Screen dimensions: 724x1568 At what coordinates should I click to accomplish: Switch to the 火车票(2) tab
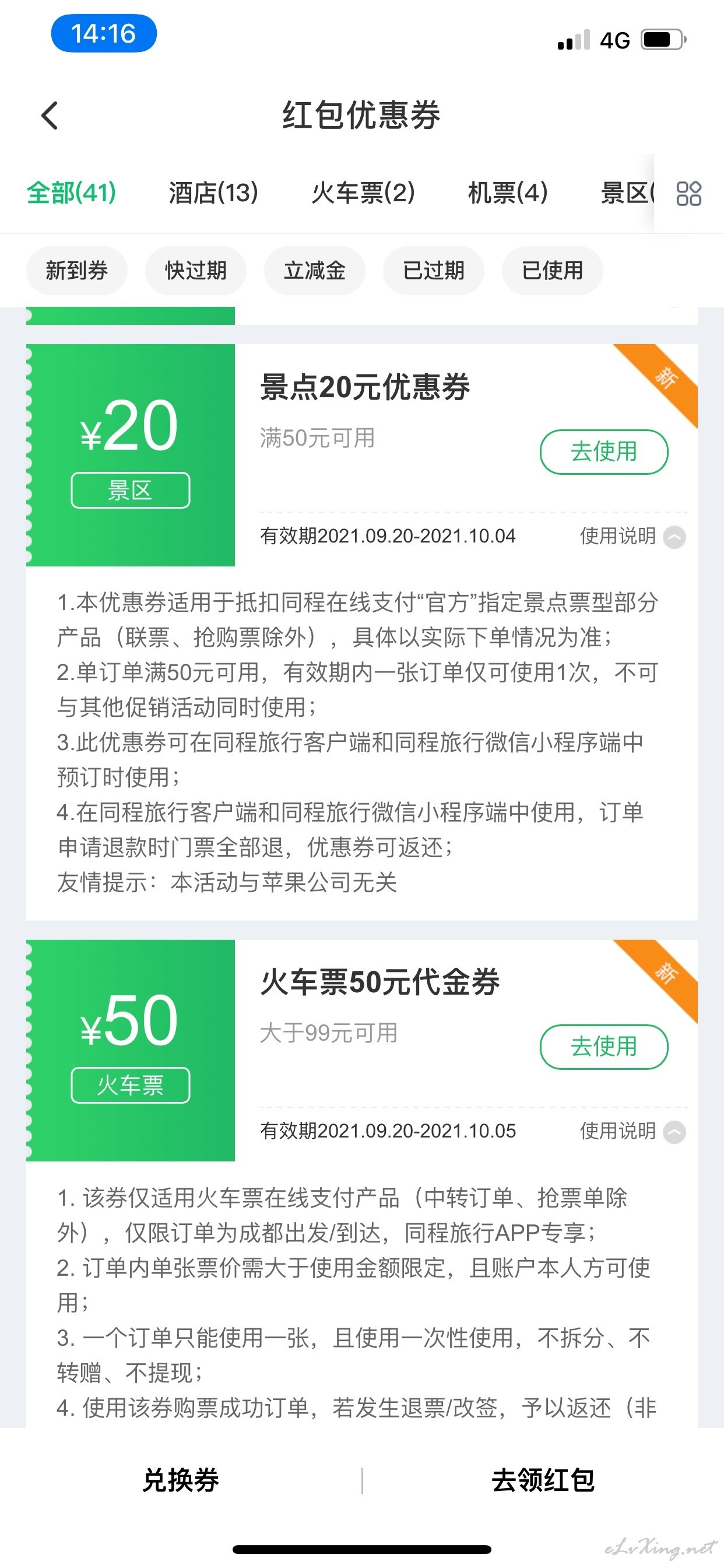[x=363, y=193]
